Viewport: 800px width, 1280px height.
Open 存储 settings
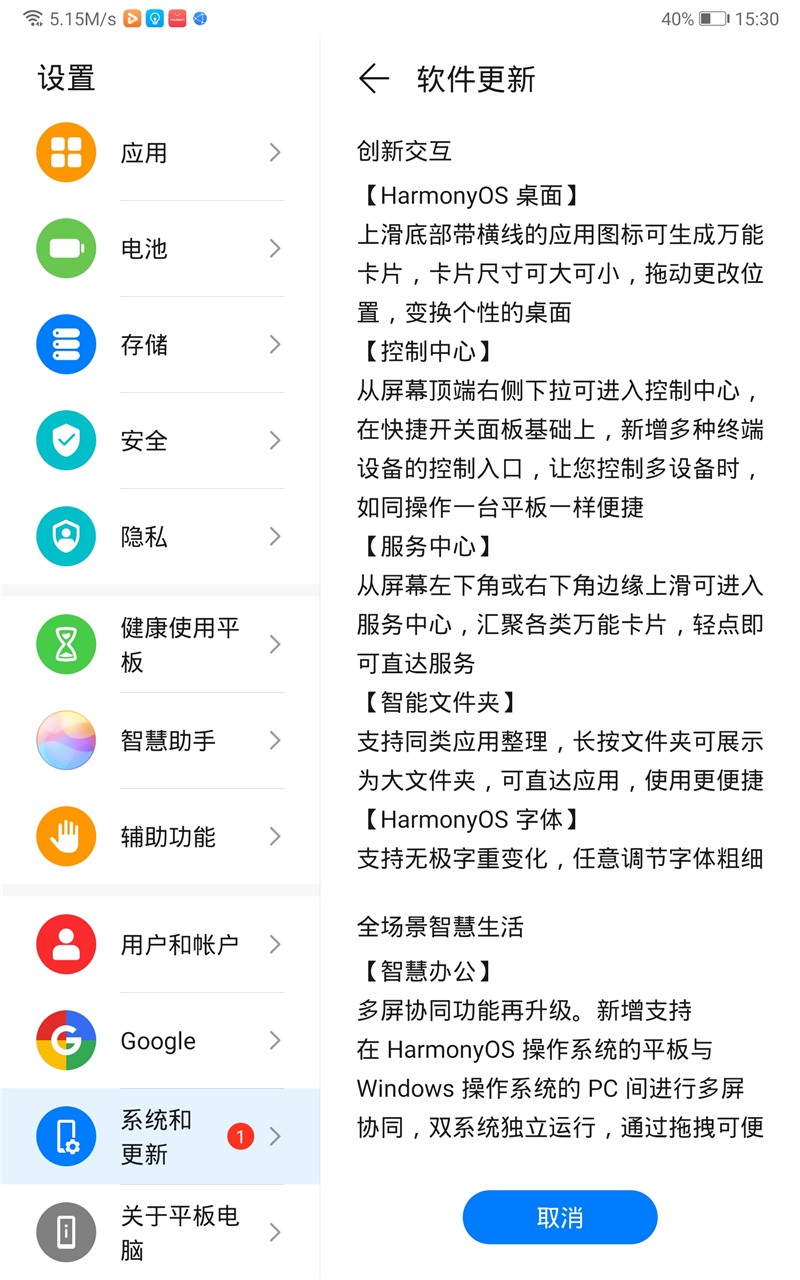[160, 345]
